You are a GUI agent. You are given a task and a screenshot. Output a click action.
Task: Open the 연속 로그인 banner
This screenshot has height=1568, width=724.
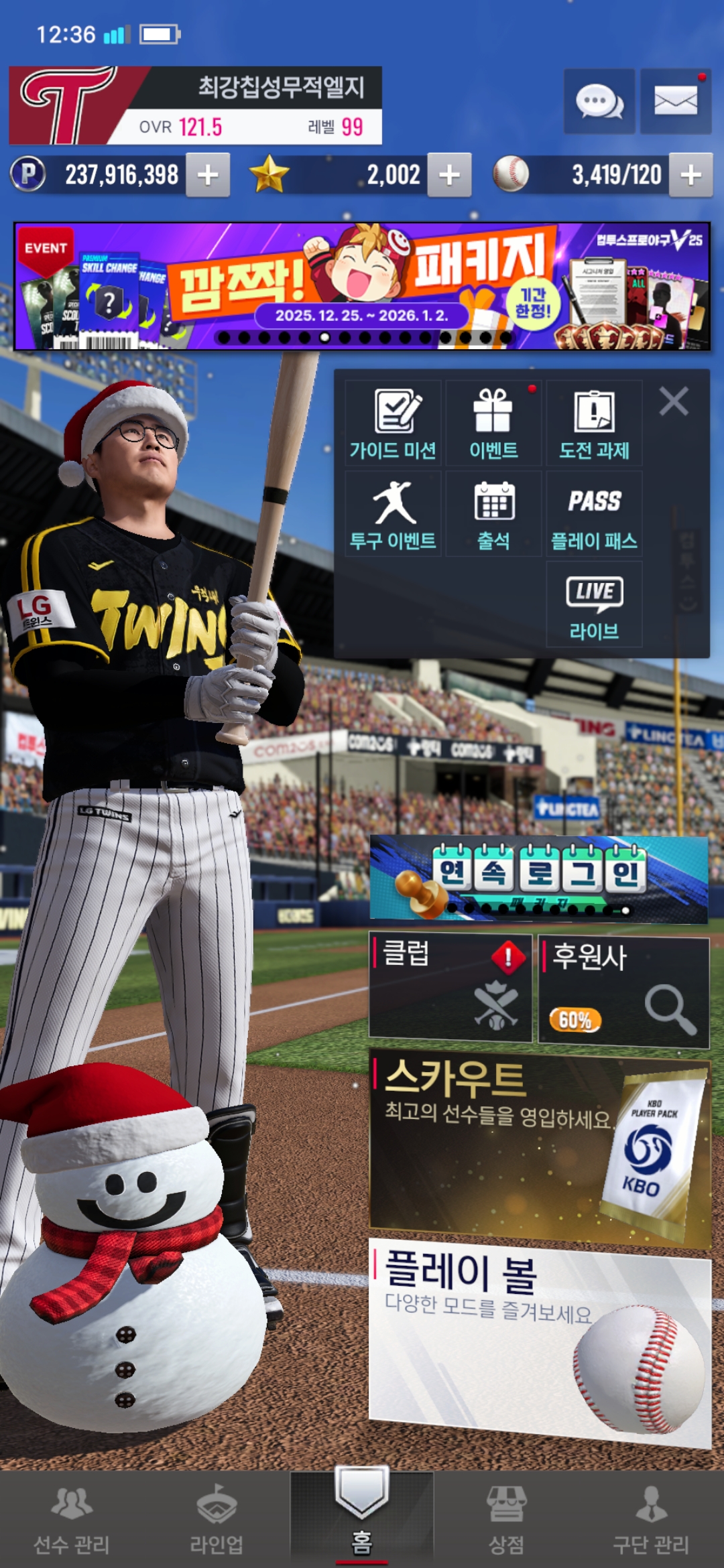538,878
